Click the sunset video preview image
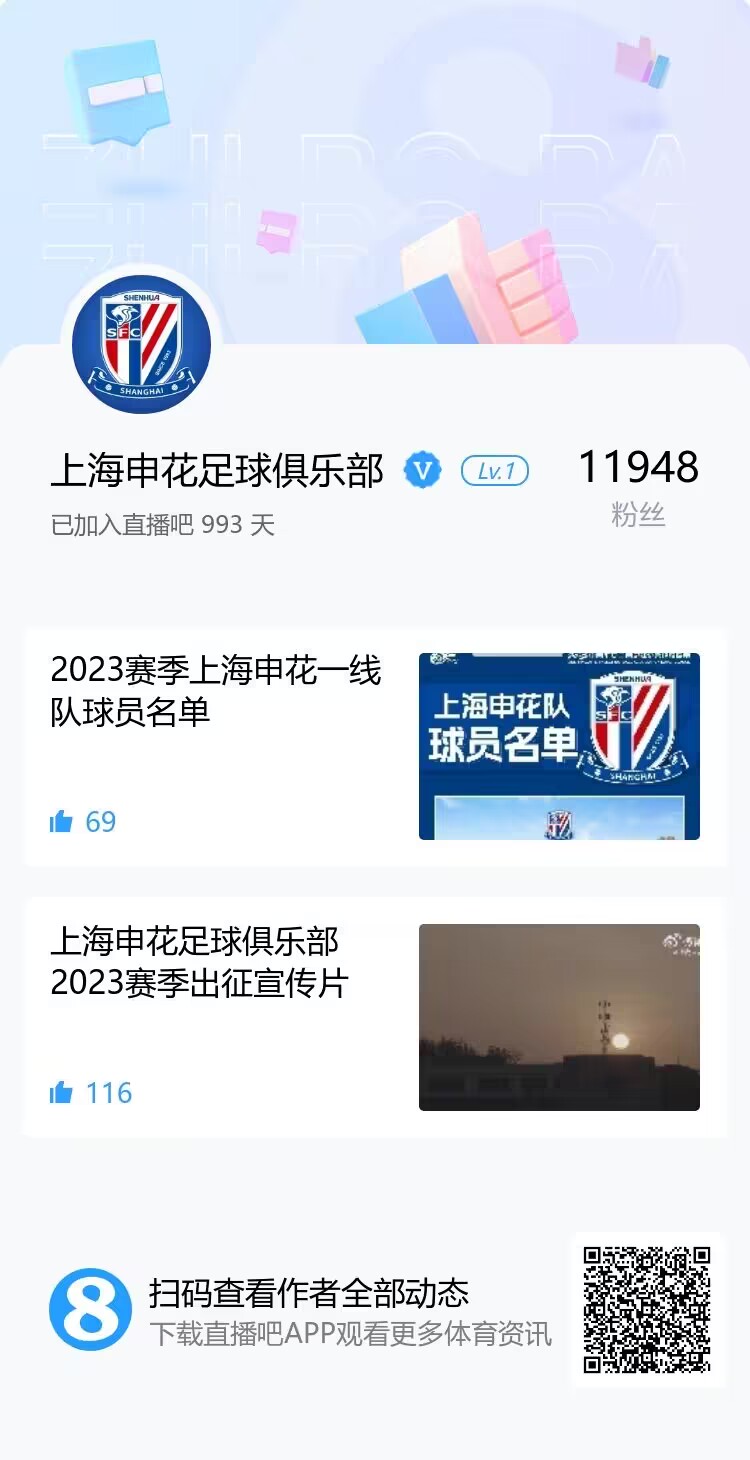 coord(561,1015)
